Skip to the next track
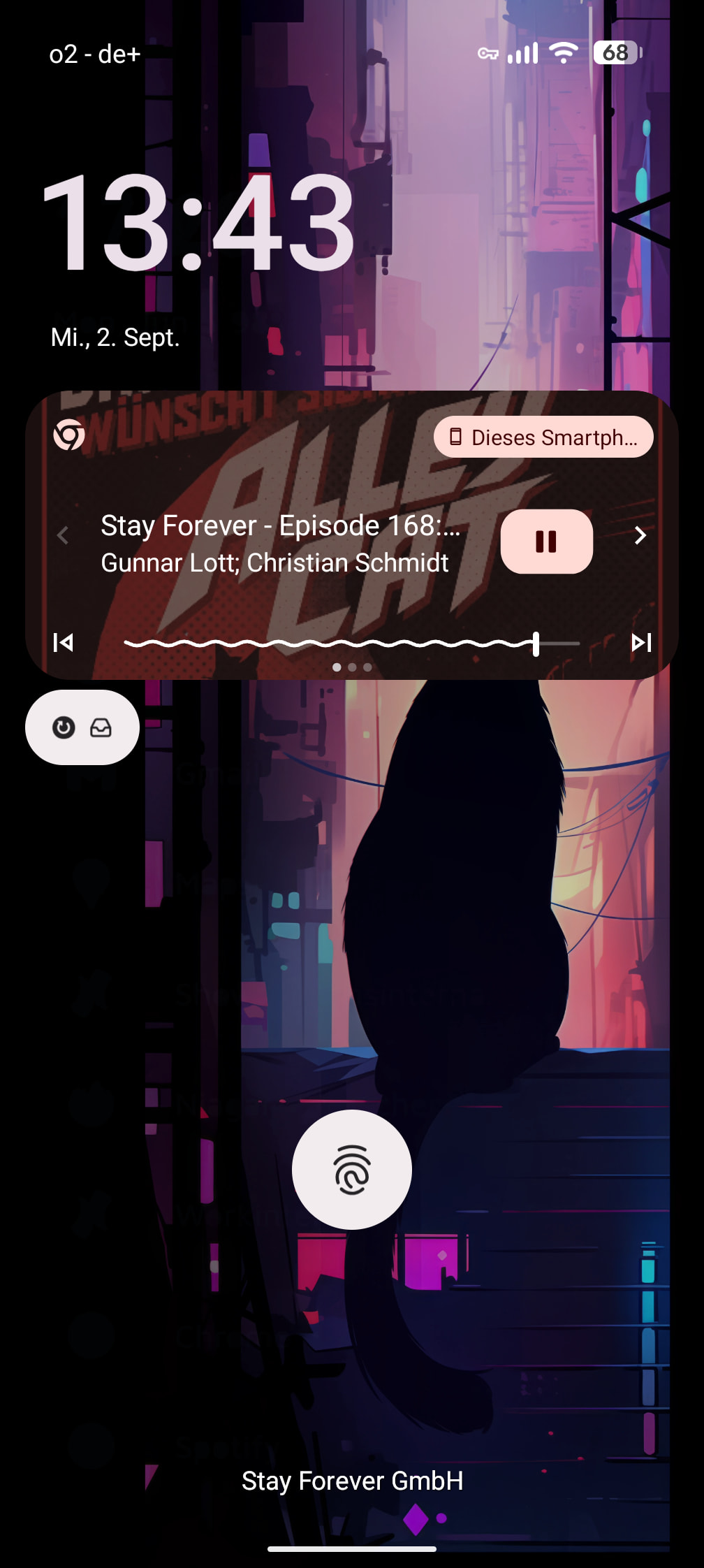 pyautogui.click(x=641, y=642)
